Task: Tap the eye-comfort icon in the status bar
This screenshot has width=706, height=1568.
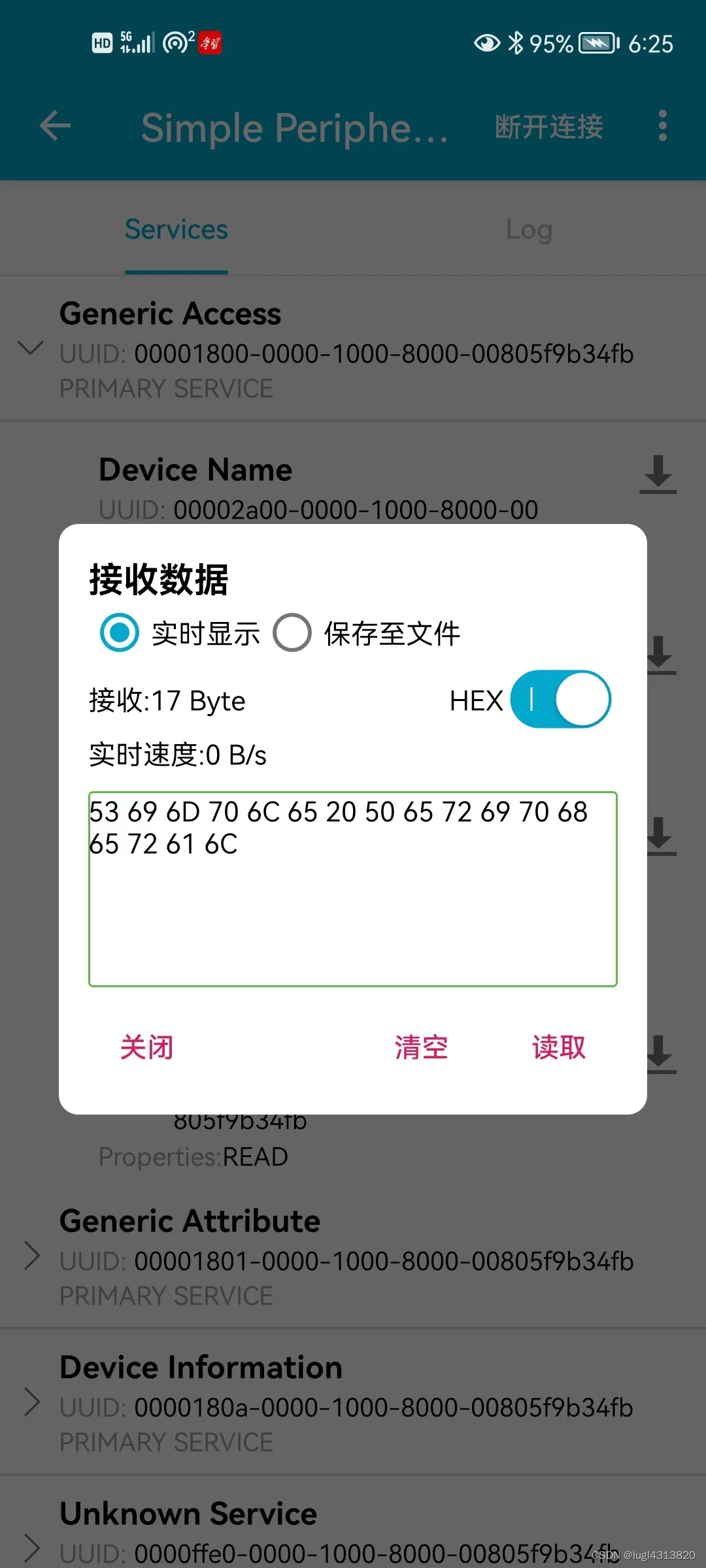Action: [486, 42]
